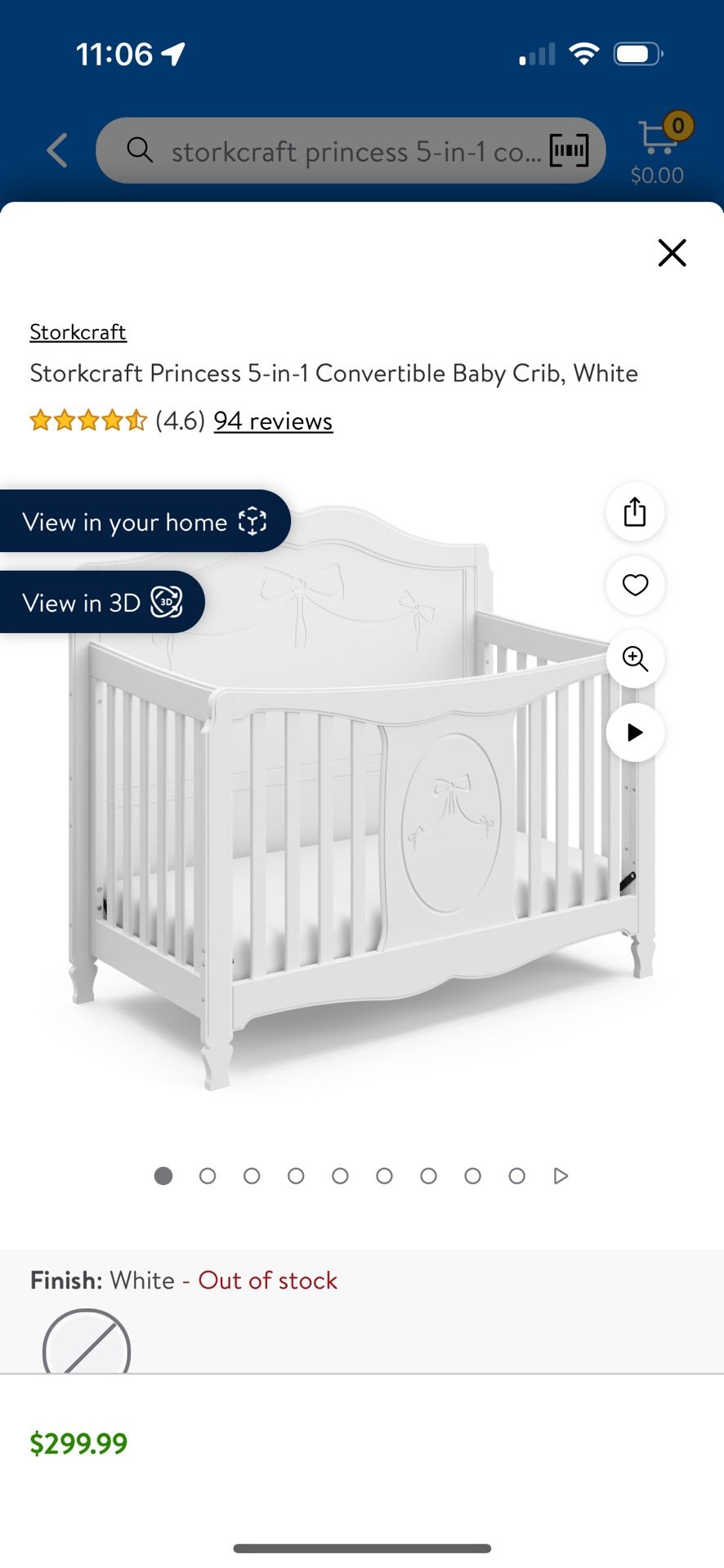Play the product video
Image resolution: width=724 pixels, height=1568 pixels.
635,733
